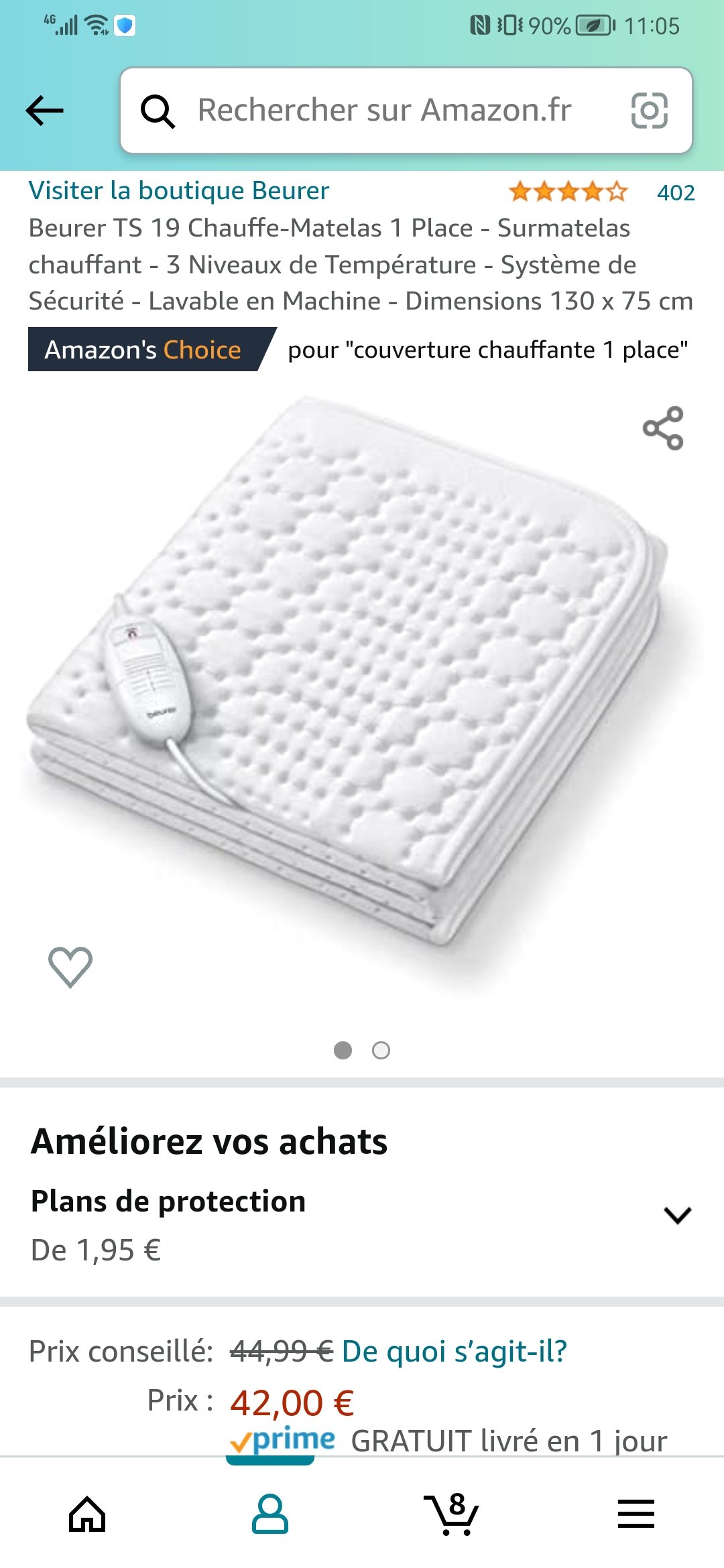Tap the Rechercher sur Amazon.fr search field
The image size is (724, 1568).
coord(383,111)
